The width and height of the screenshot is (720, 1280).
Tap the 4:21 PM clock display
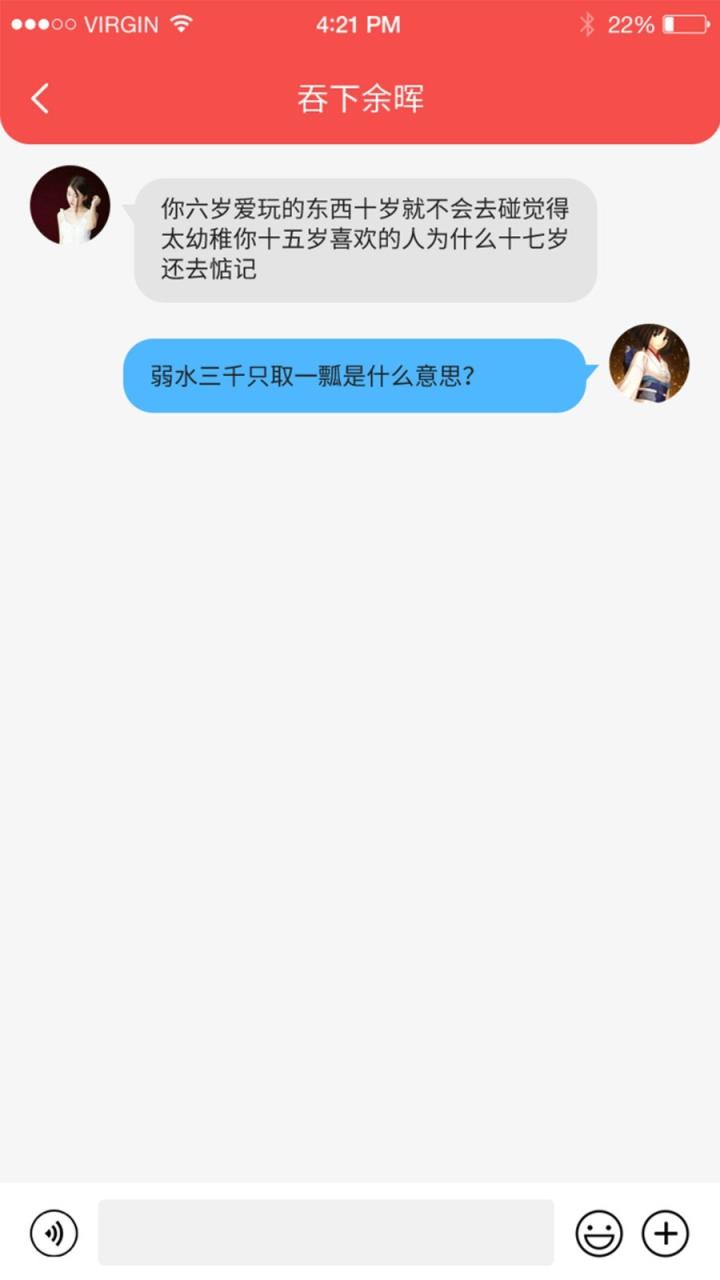coord(357,22)
